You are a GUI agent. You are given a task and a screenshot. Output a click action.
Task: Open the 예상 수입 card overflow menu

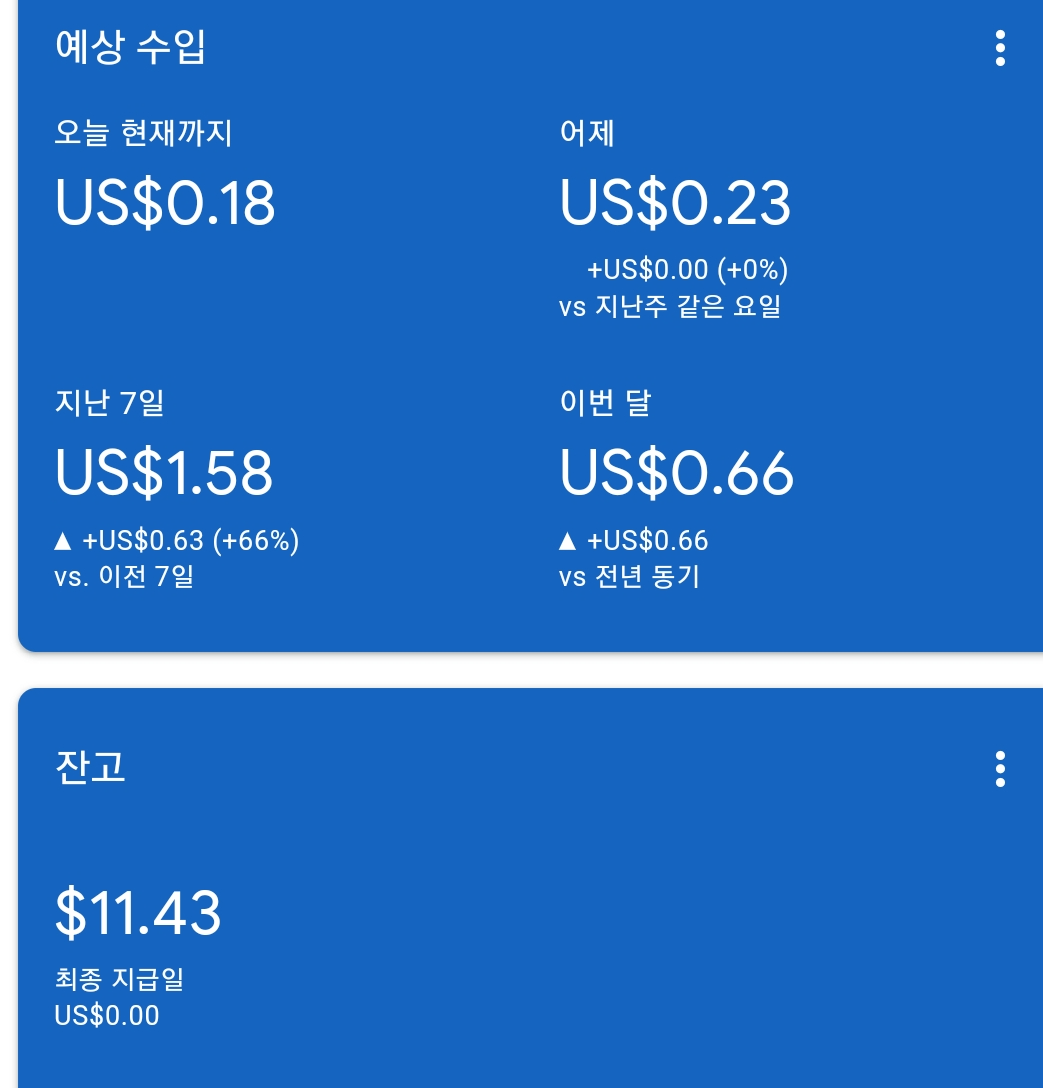click(x=1000, y=49)
